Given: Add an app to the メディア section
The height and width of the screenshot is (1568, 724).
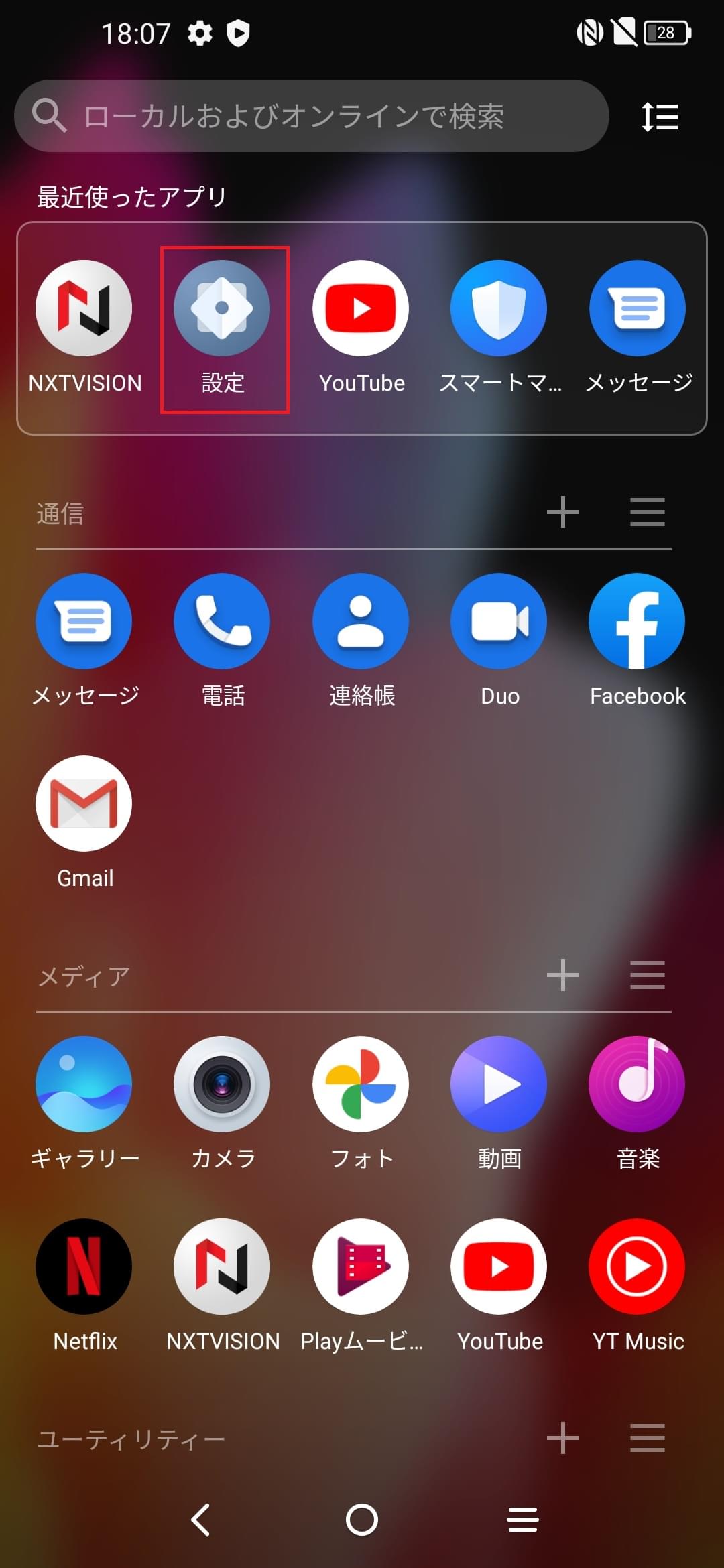Looking at the screenshot, I should click(x=563, y=975).
